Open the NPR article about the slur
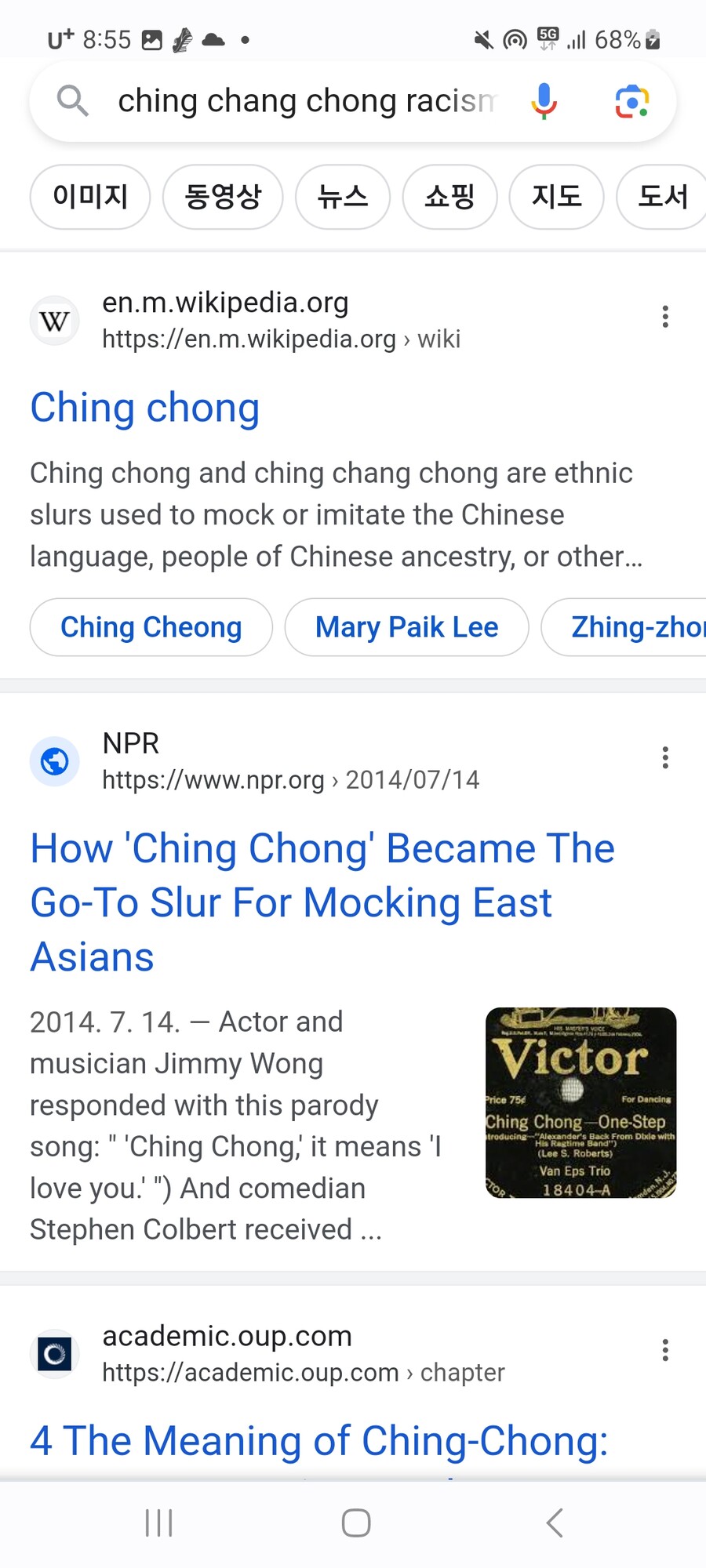Viewport: 706px width, 1568px height. pos(322,902)
